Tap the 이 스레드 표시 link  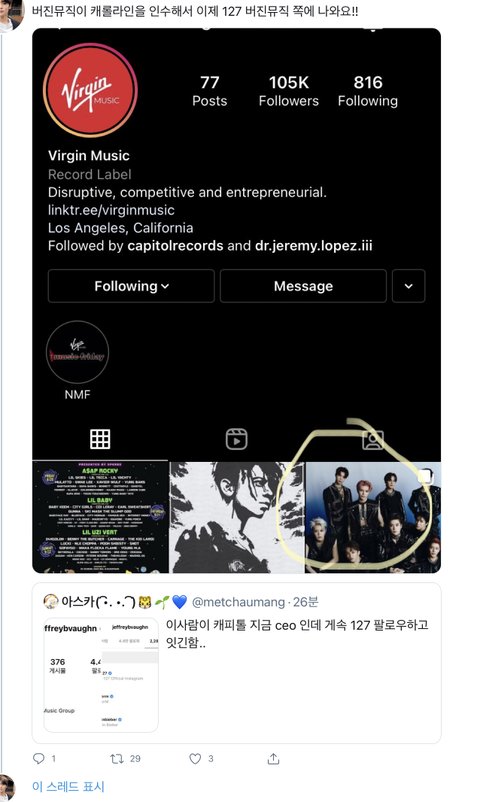[x=68, y=787]
